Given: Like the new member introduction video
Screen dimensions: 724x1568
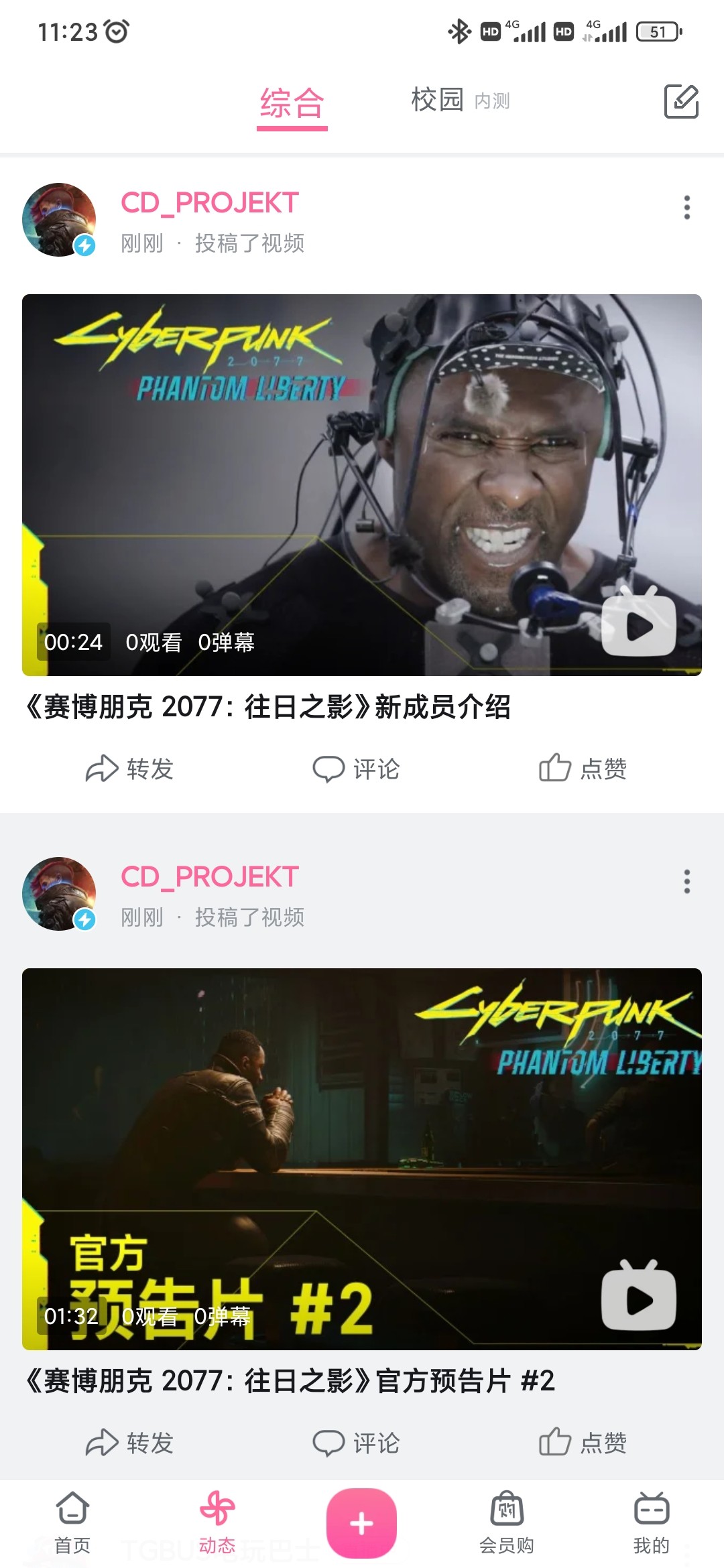Looking at the screenshot, I should 583,769.
